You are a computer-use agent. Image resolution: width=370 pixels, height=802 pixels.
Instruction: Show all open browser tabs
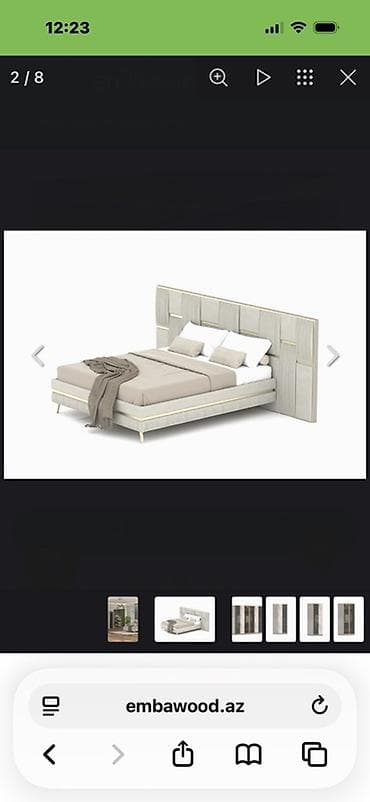[x=314, y=754]
